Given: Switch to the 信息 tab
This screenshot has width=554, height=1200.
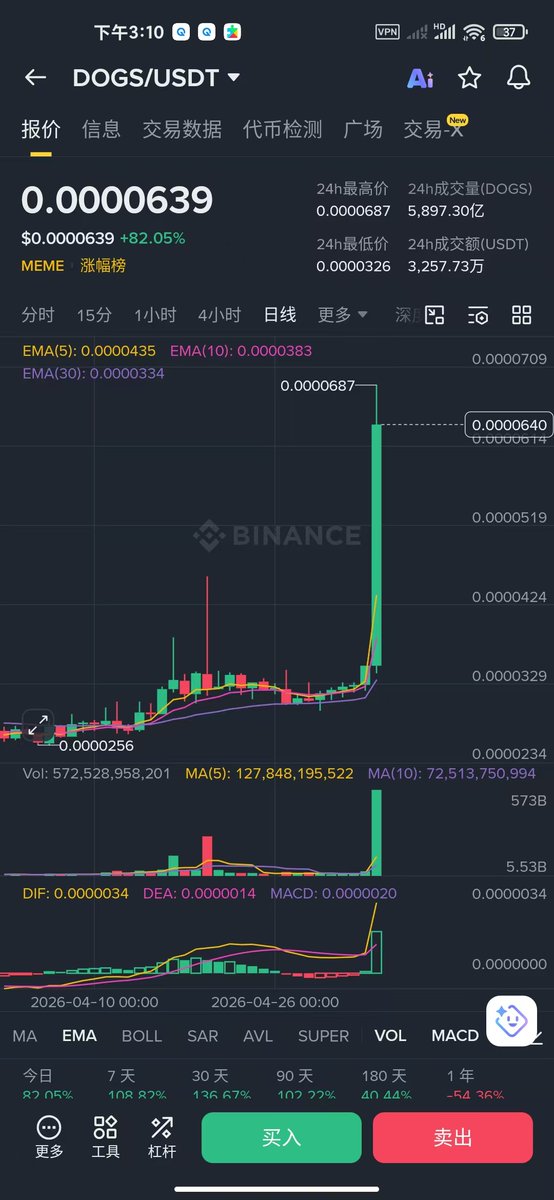Looking at the screenshot, I should pyautogui.click(x=101, y=129).
